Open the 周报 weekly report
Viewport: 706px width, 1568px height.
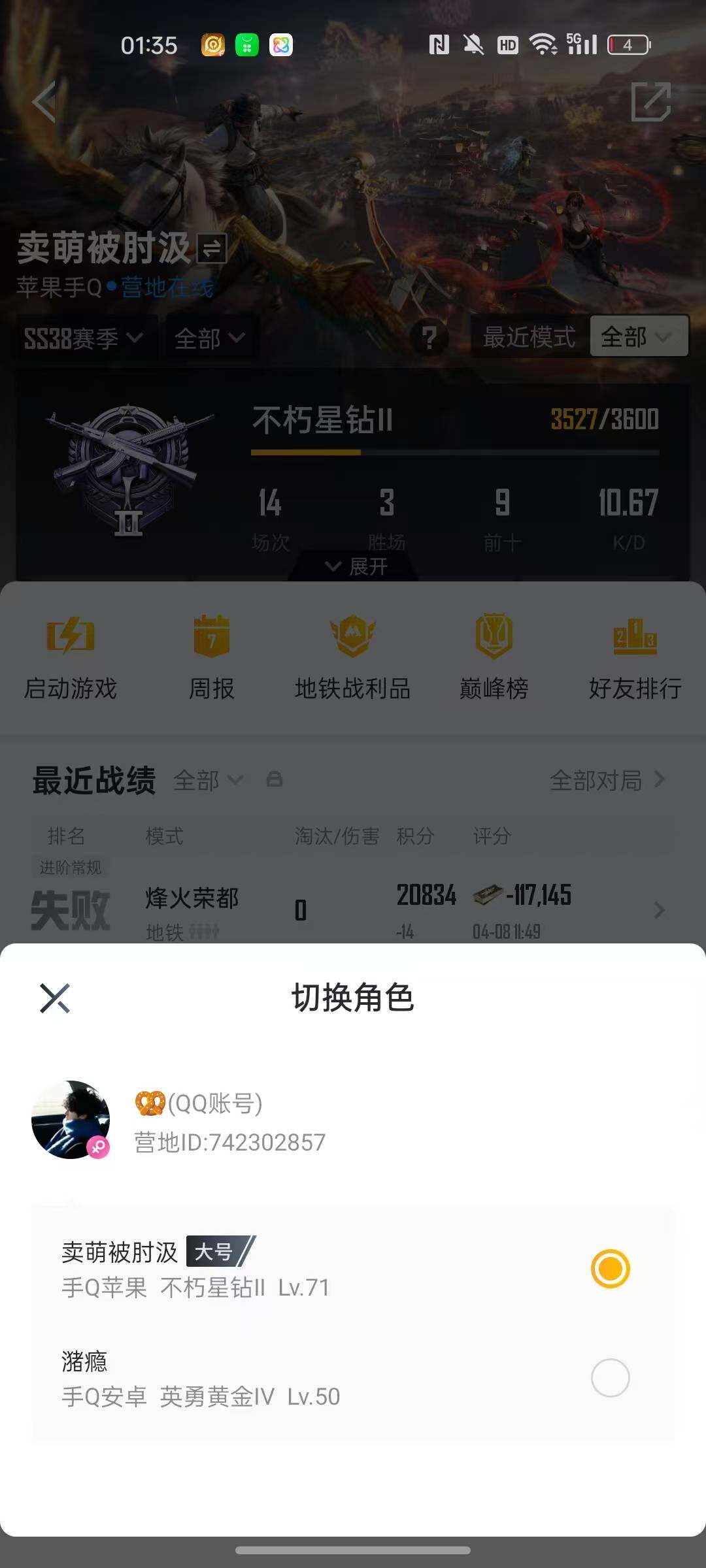click(210, 653)
